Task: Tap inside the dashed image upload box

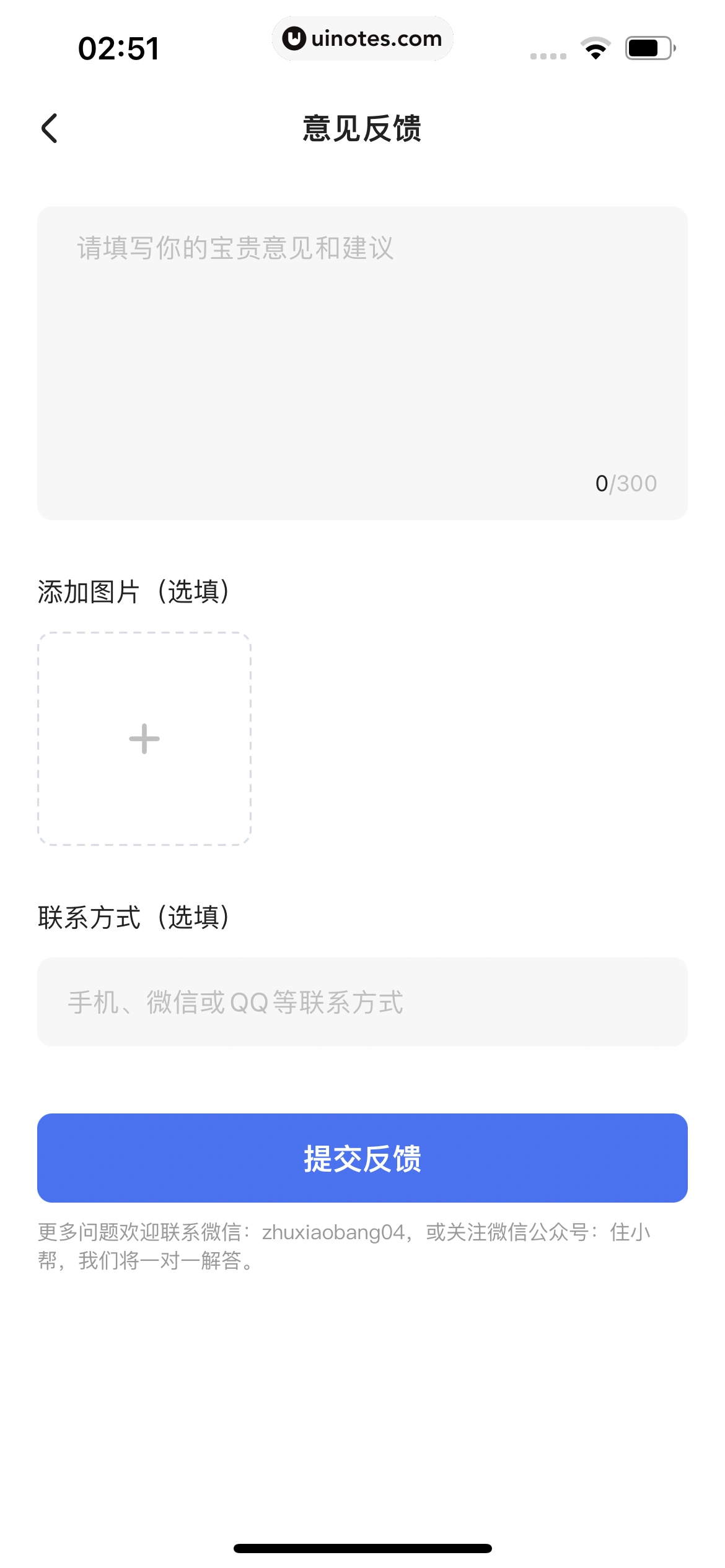Action: [x=144, y=738]
